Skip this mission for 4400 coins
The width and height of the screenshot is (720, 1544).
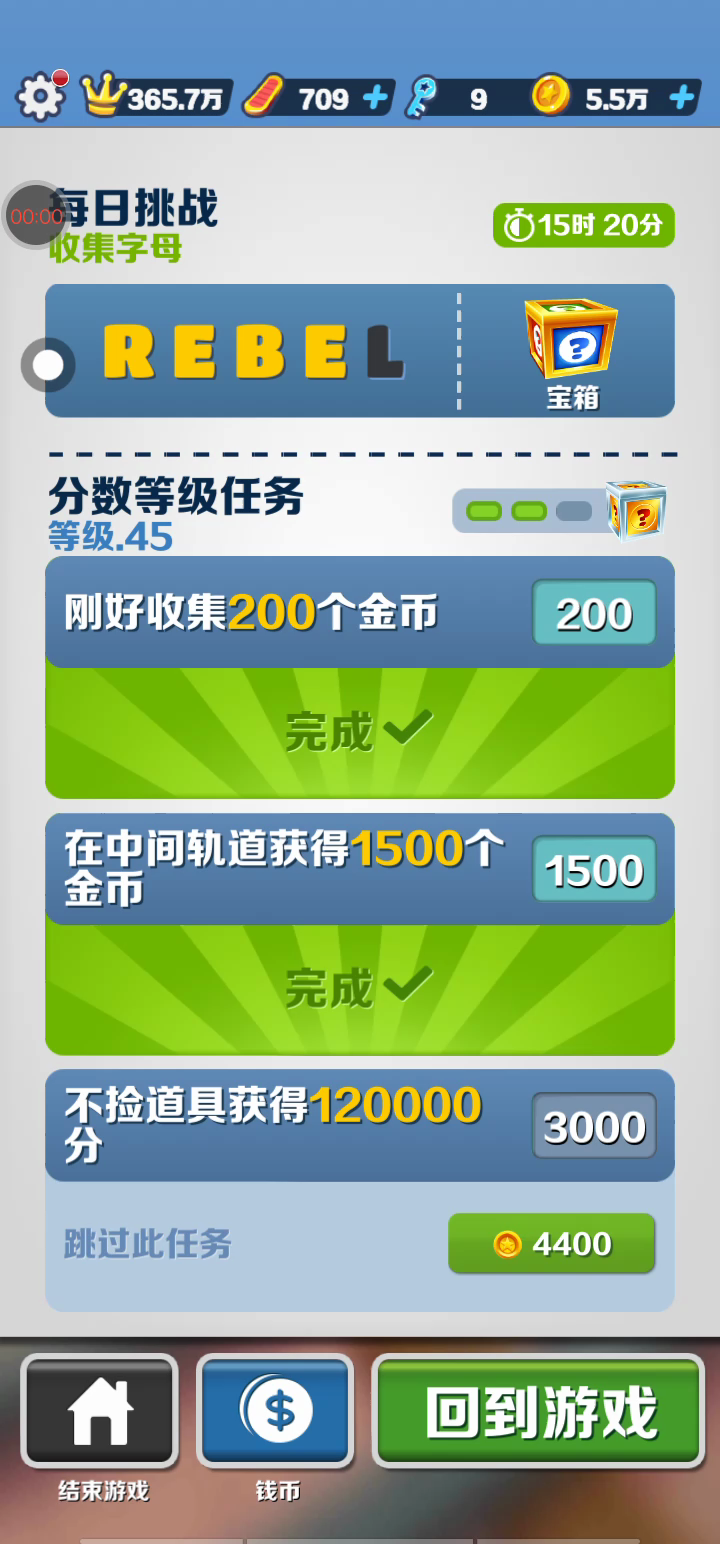551,1243
